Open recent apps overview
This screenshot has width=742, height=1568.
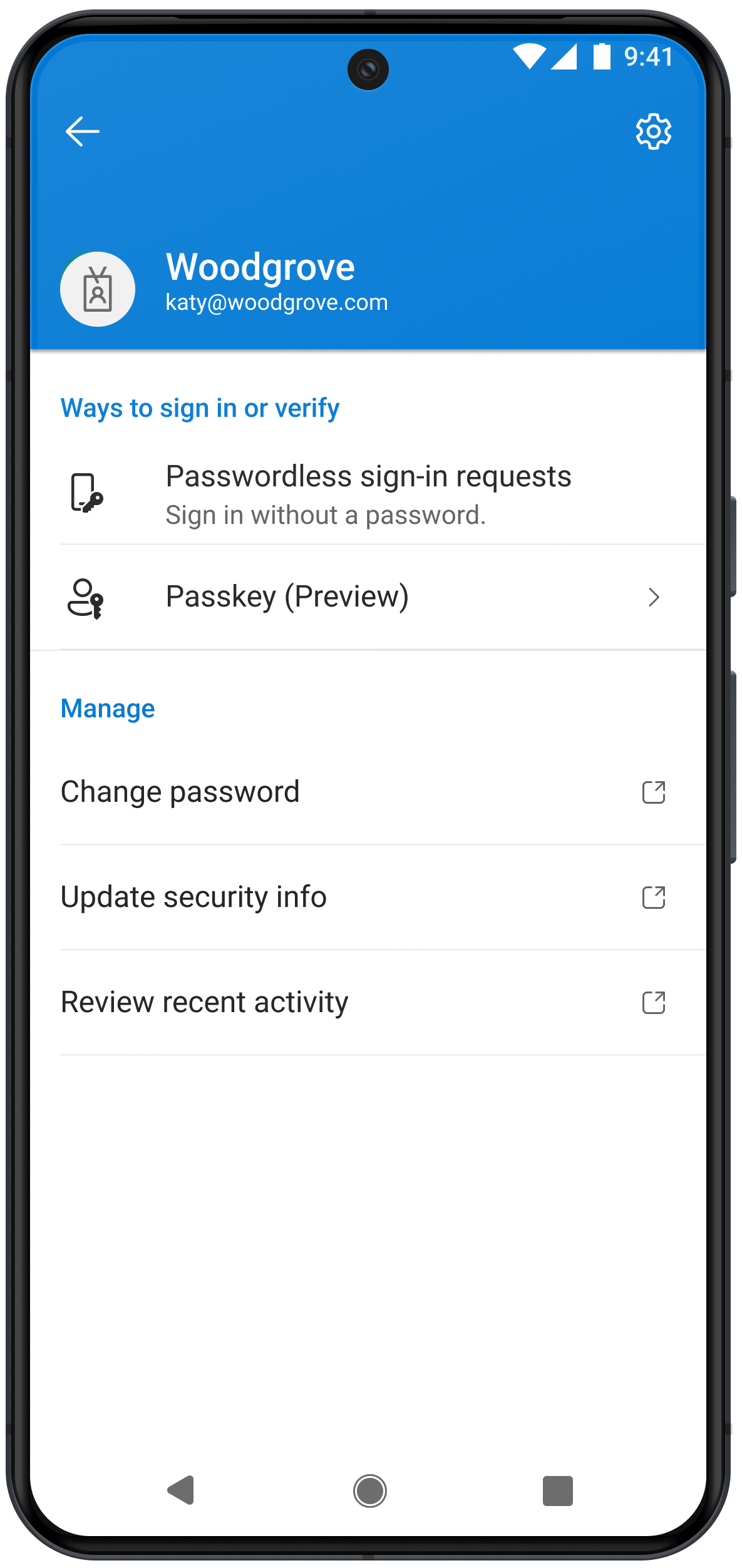click(557, 1491)
